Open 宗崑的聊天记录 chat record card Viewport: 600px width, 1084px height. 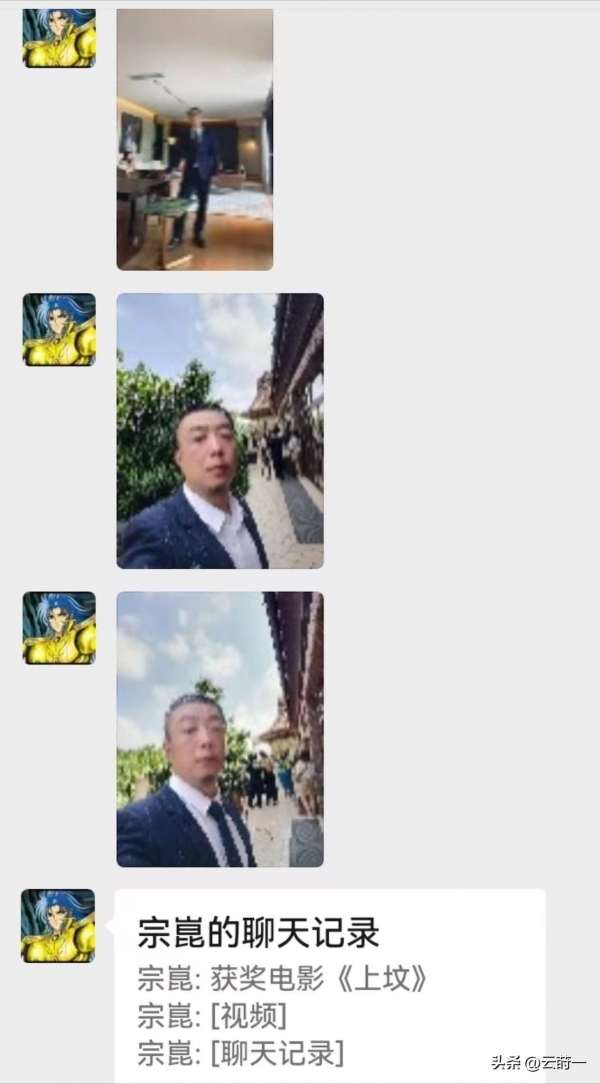330,985
